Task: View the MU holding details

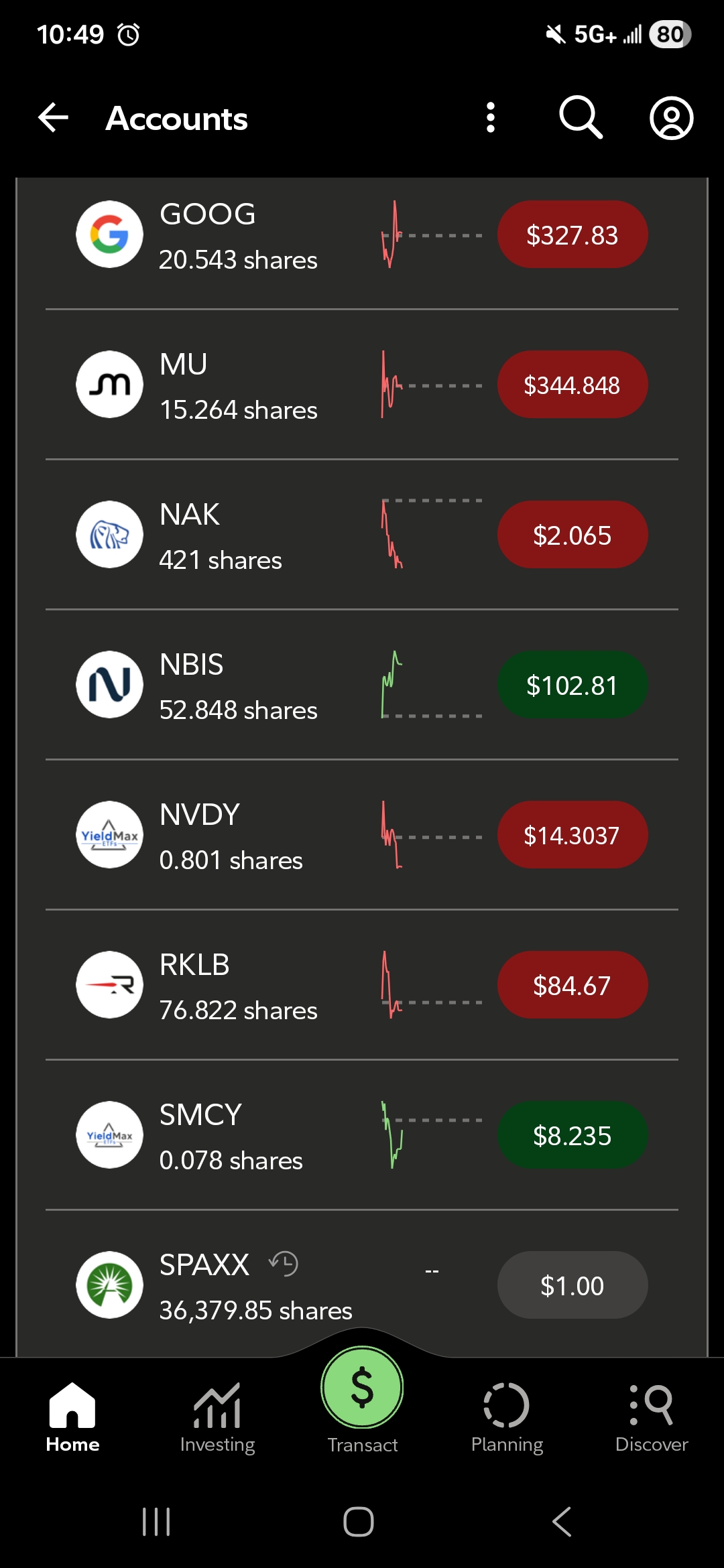Action: 238,386
